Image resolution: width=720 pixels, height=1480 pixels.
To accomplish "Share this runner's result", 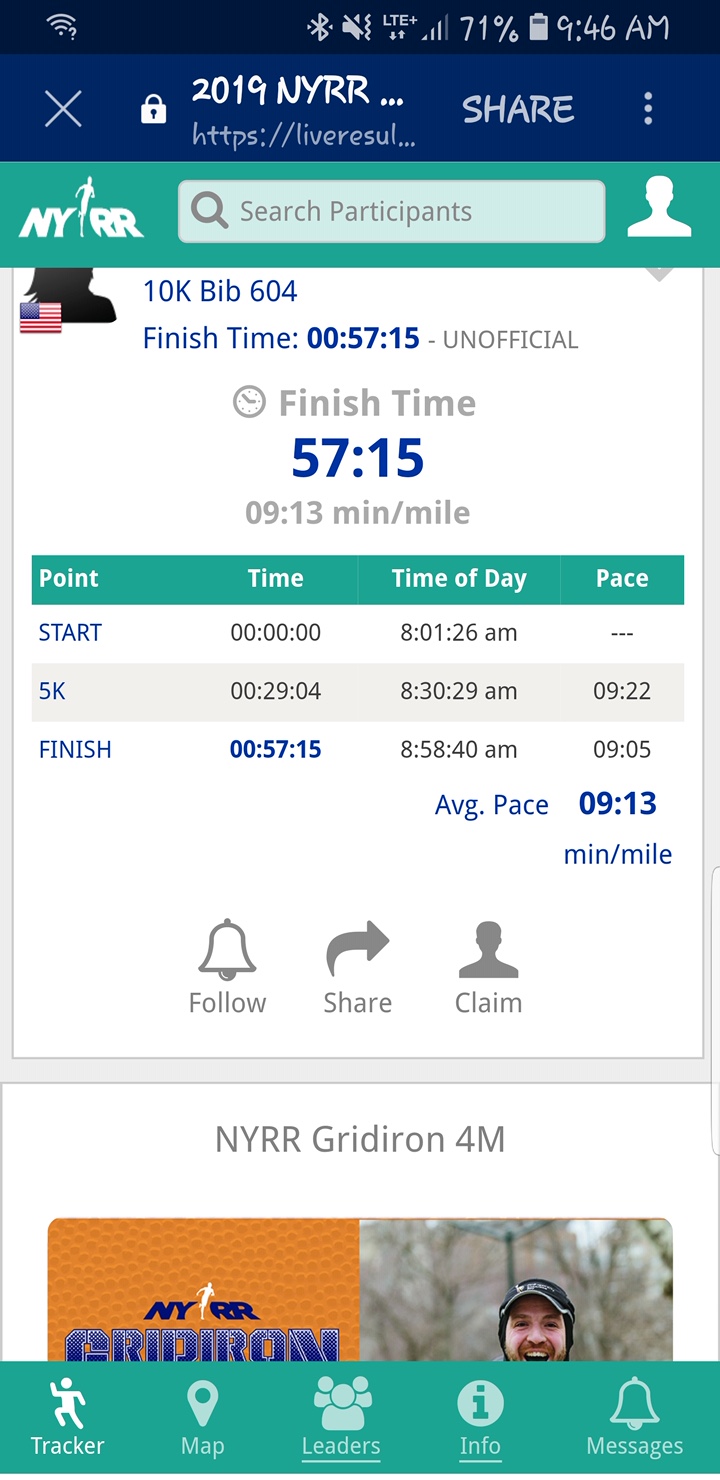I will (357, 967).
